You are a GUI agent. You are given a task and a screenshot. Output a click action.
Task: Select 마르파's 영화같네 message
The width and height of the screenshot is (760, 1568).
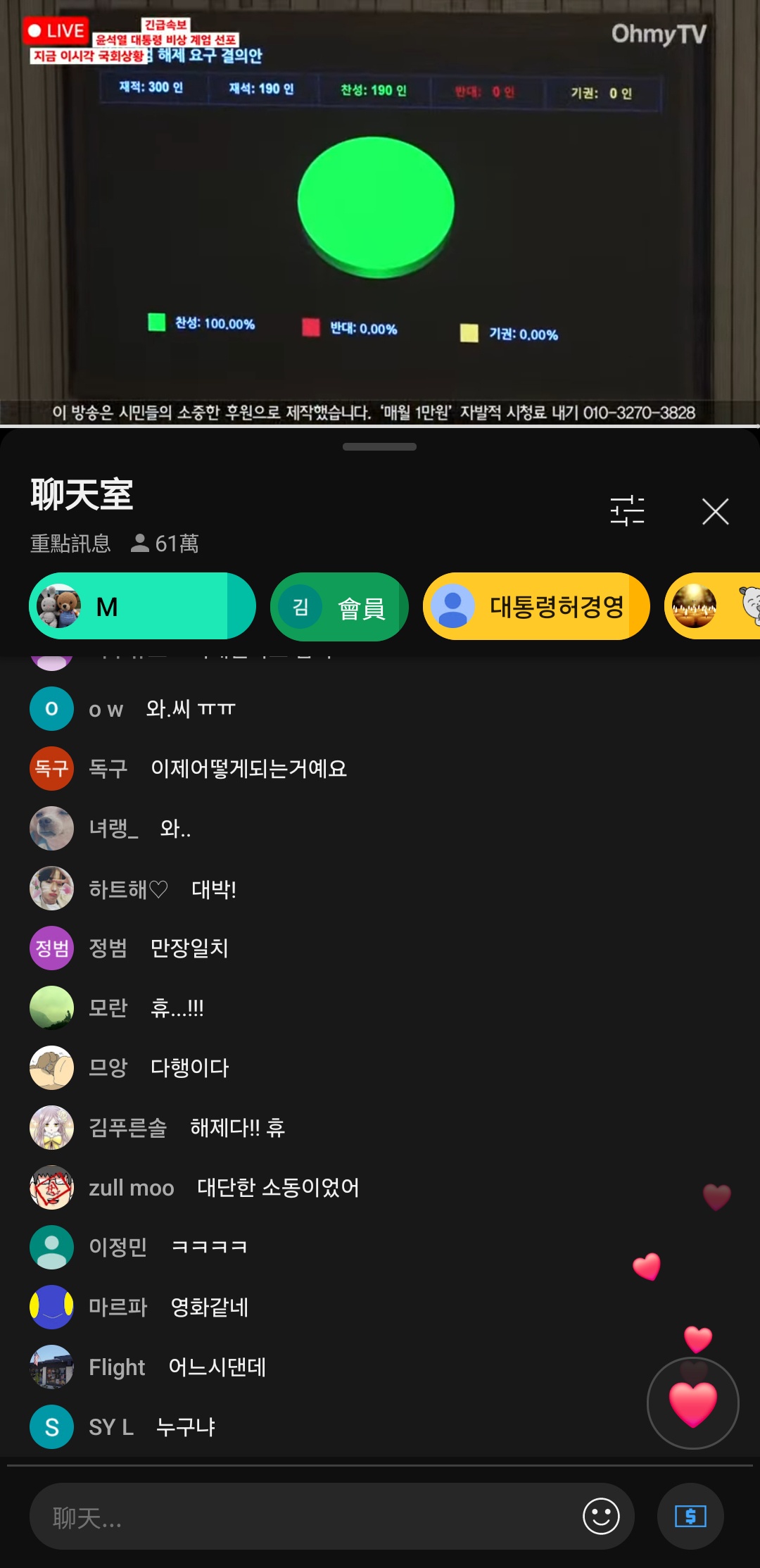coord(209,1307)
